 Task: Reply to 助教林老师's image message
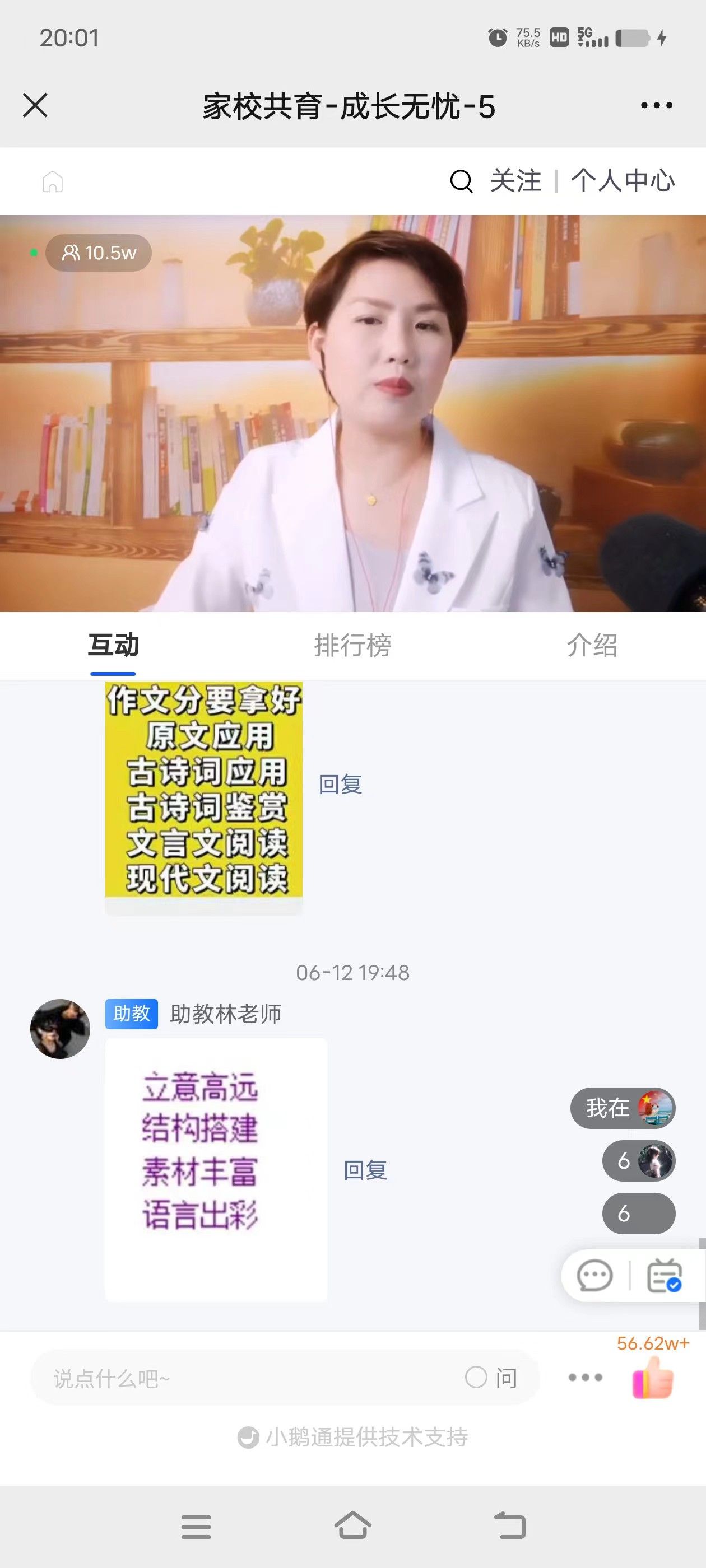click(365, 1170)
